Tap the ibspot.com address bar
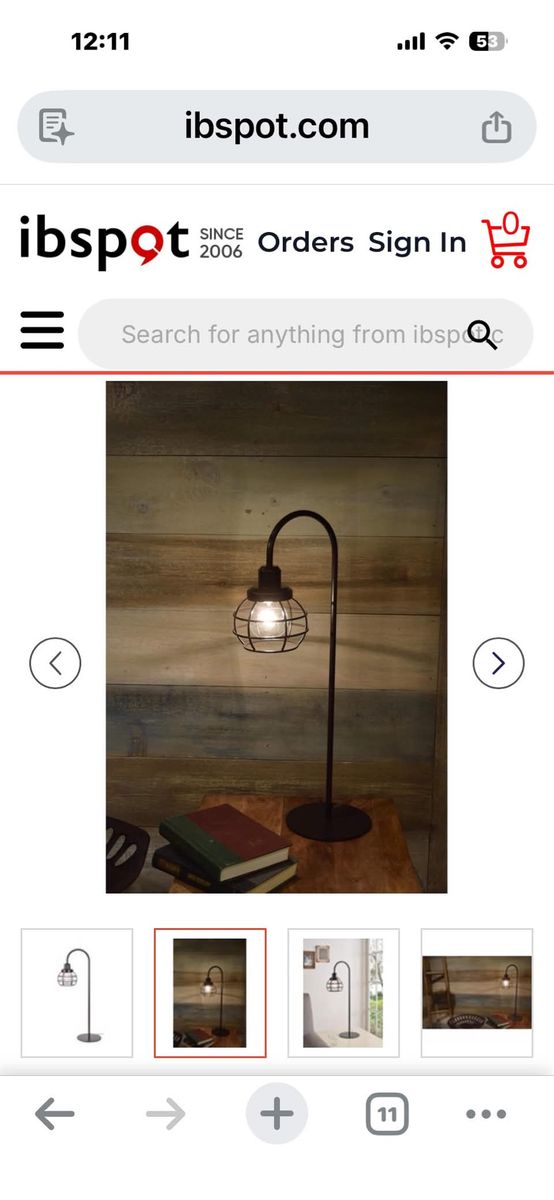554x1200 pixels. [x=277, y=127]
